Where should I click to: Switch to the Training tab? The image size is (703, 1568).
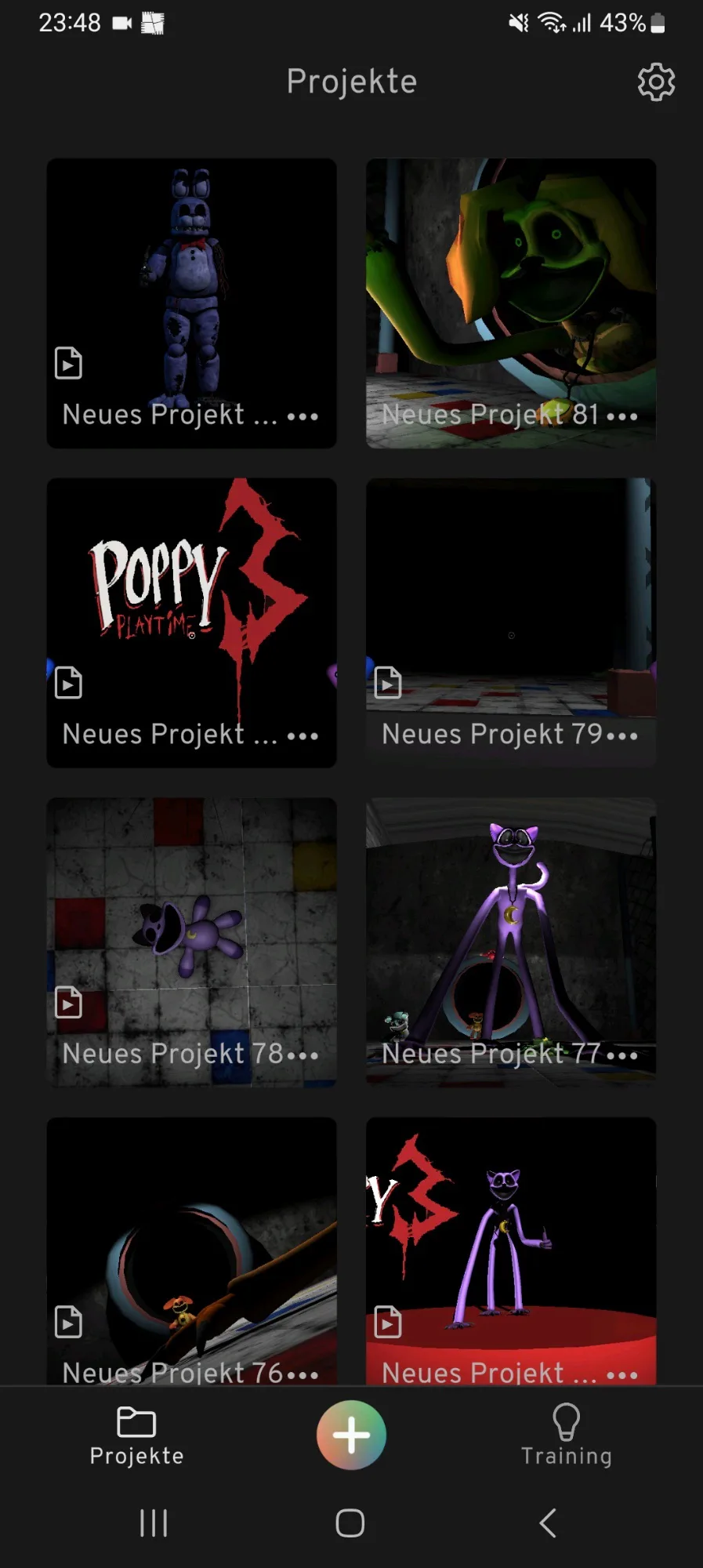click(566, 1435)
